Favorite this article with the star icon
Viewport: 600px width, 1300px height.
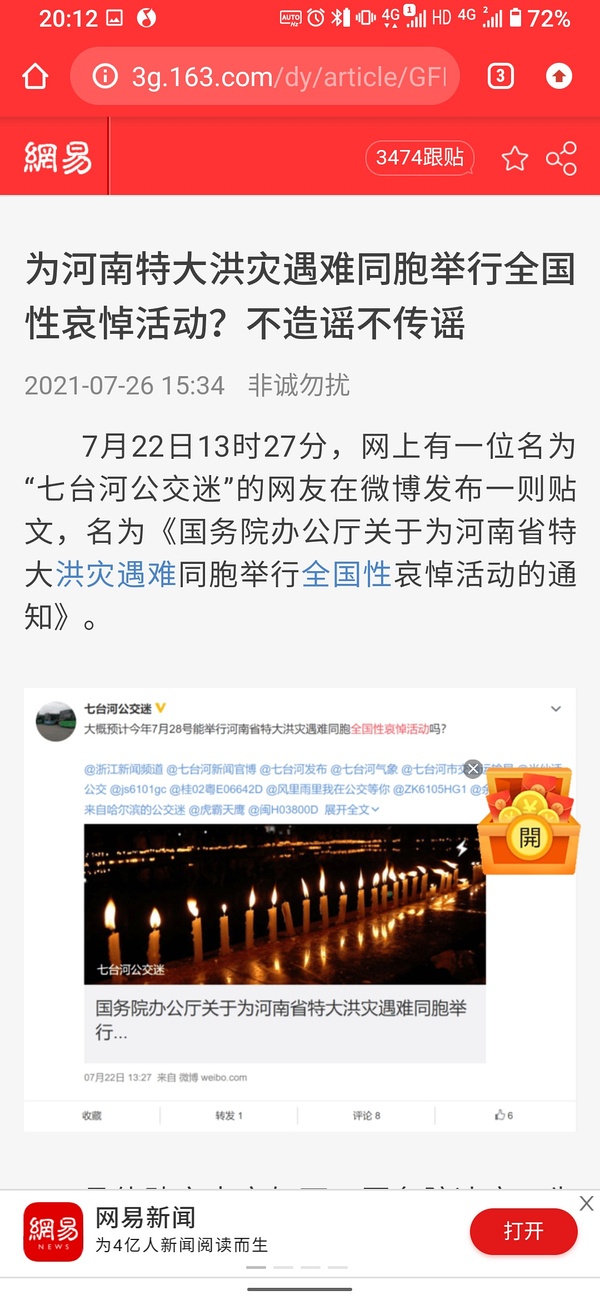(515, 158)
